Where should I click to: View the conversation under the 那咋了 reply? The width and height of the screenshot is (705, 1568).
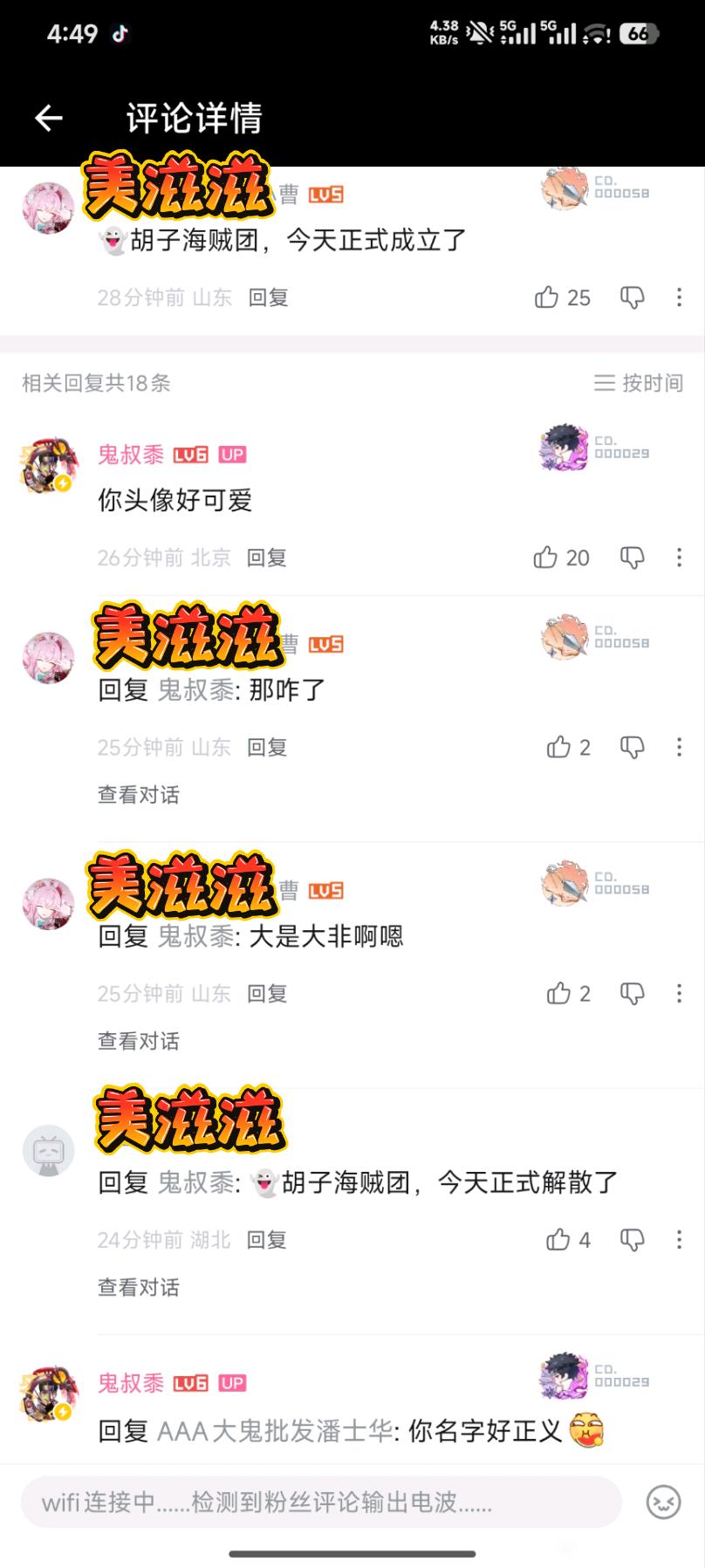tap(138, 795)
